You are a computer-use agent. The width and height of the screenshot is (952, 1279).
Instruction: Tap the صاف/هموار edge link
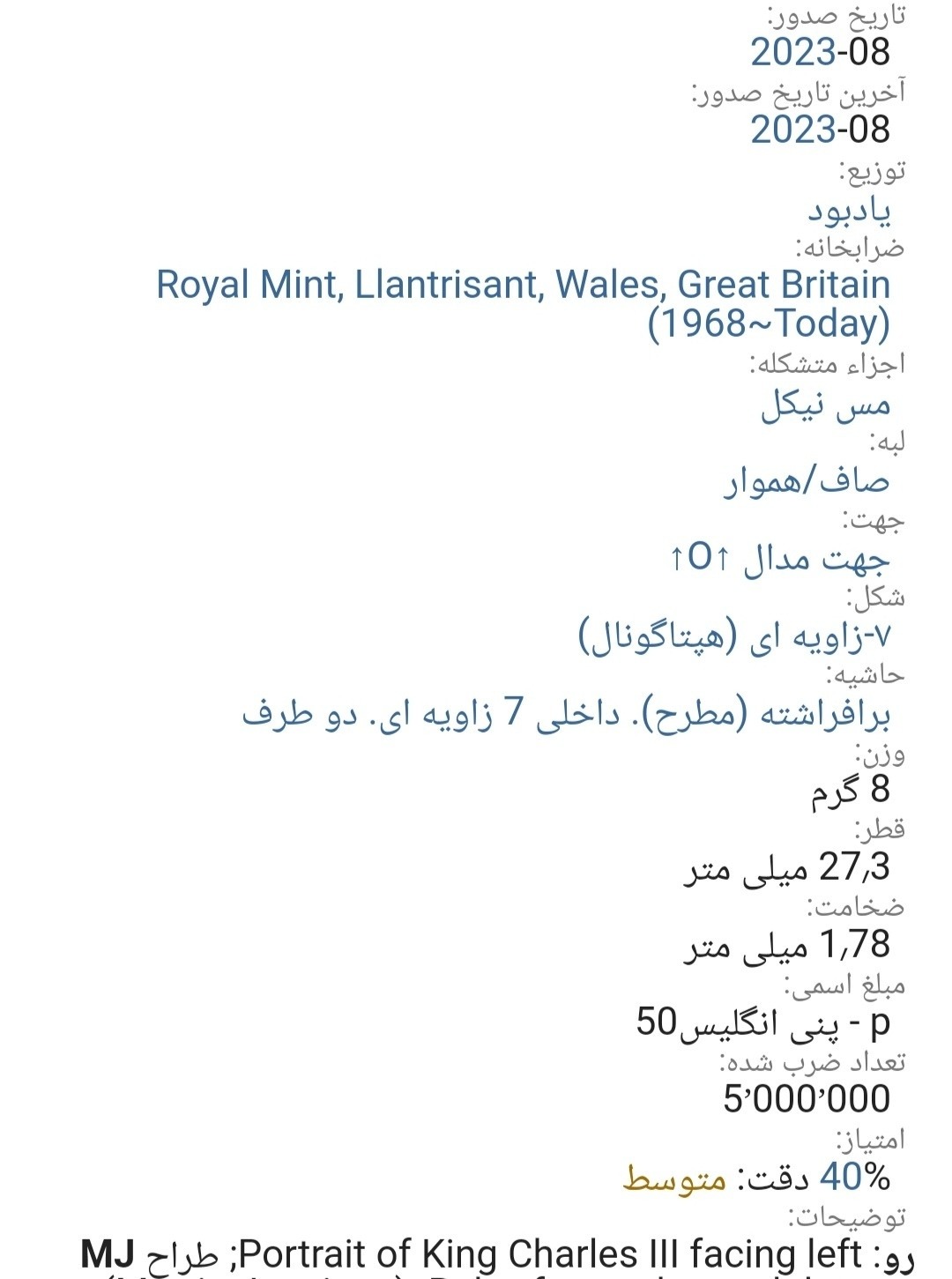[807, 481]
